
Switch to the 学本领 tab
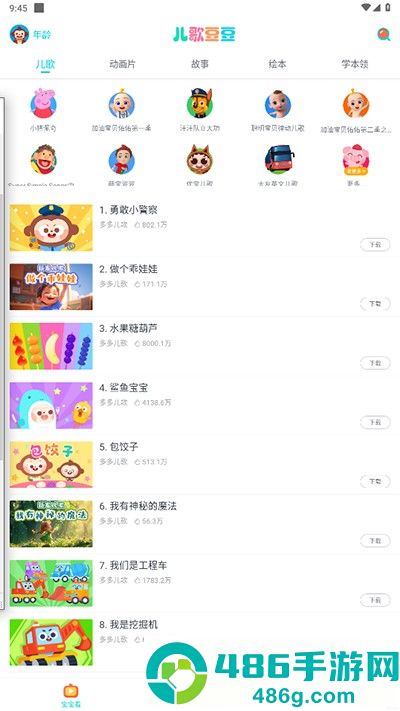[x=355, y=64]
